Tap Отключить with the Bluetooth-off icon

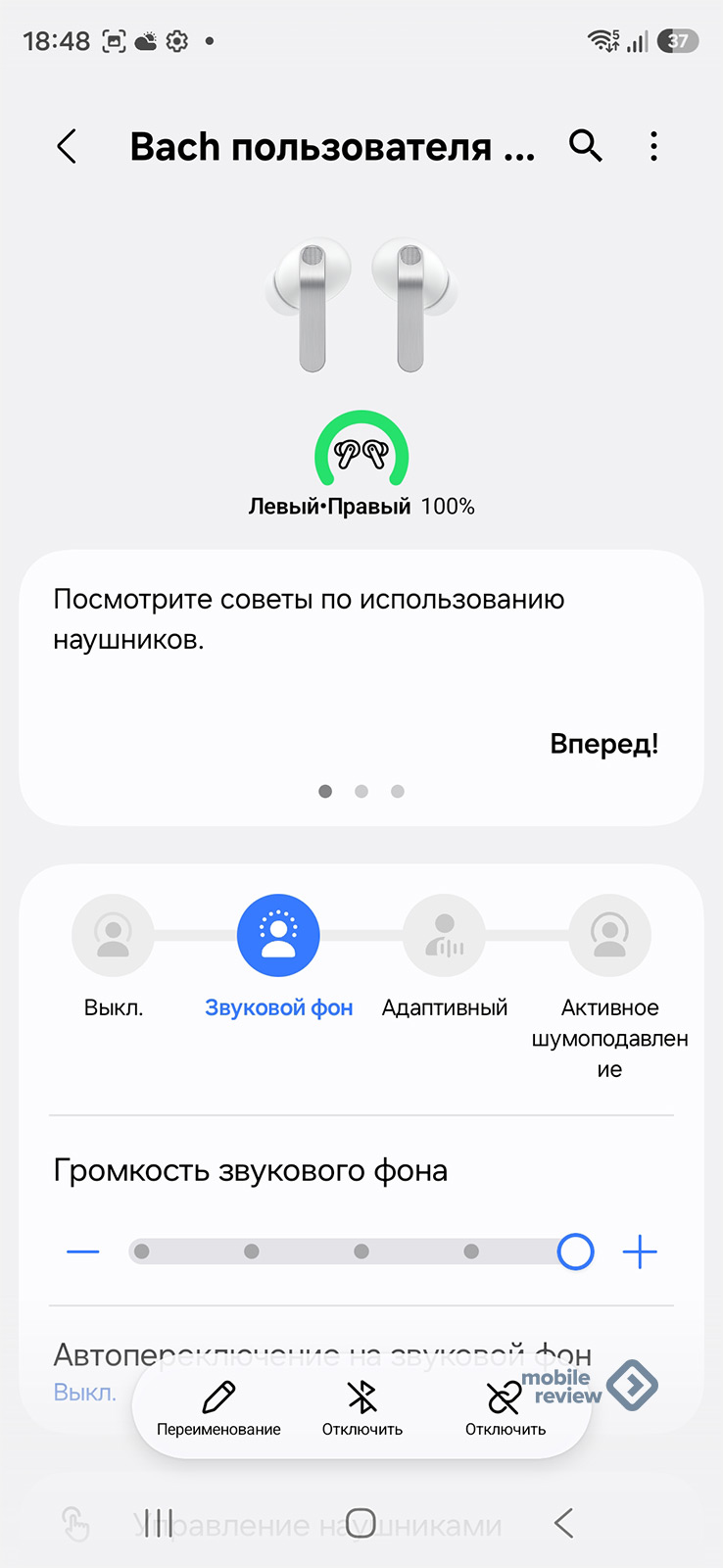pyautogui.click(x=362, y=1408)
